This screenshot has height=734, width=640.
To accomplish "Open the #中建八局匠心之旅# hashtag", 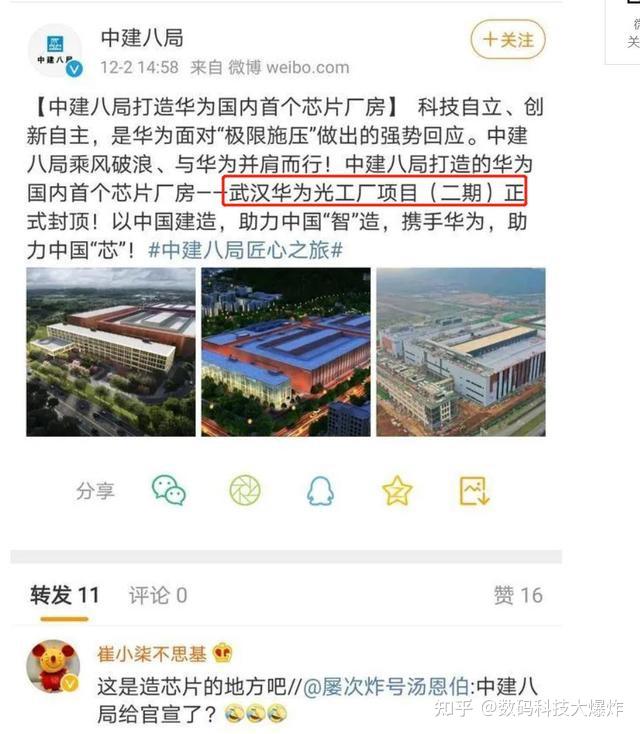I will [246, 248].
